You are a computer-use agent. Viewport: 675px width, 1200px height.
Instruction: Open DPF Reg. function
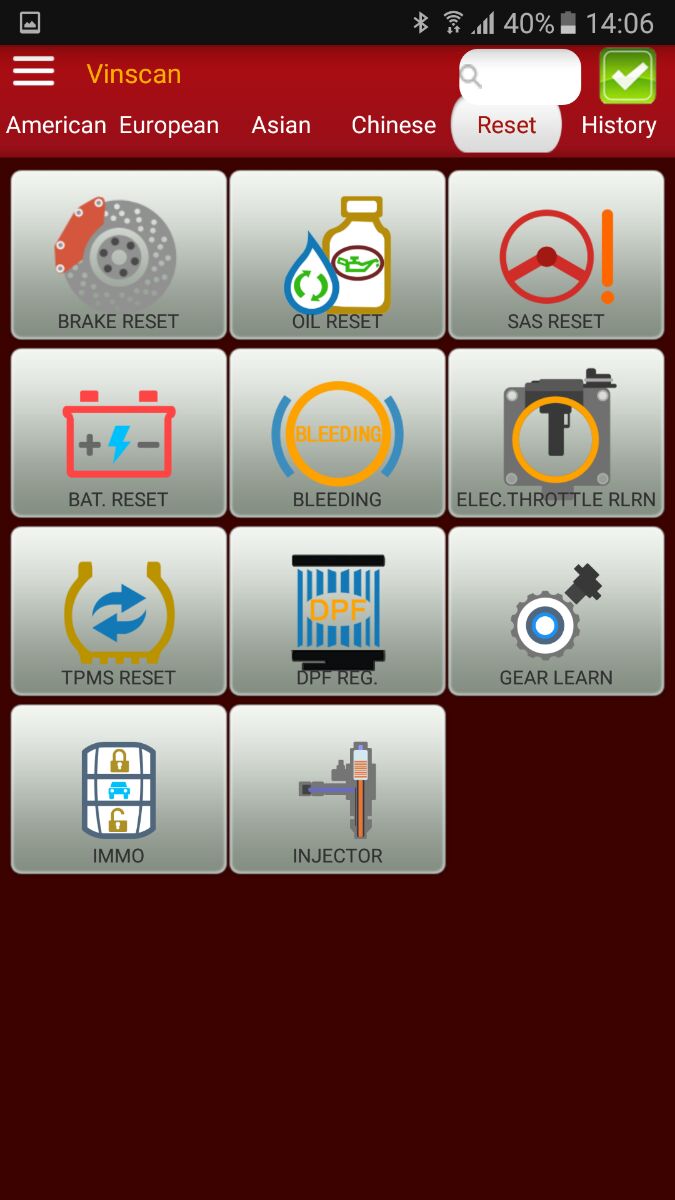[338, 611]
